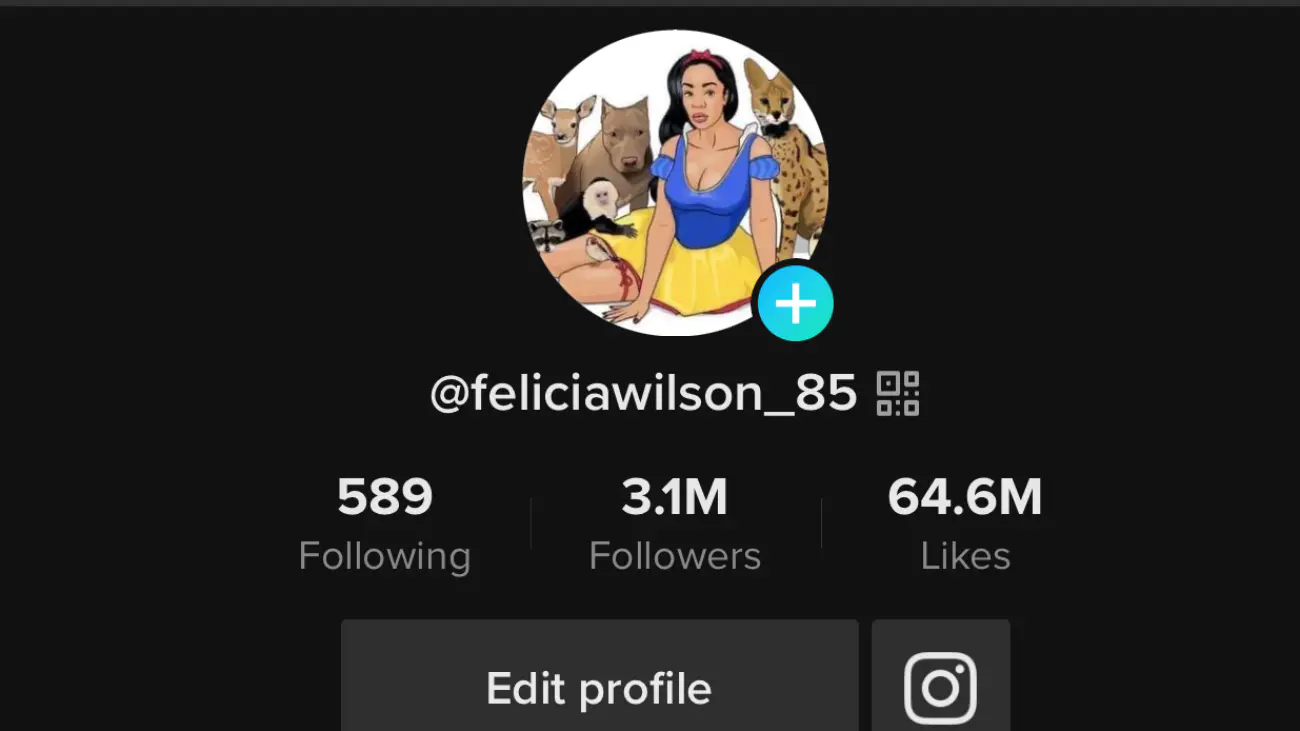1300x731 pixels.
Task: View the 3.1M Followers list
Action: pyautogui.click(x=675, y=524)
